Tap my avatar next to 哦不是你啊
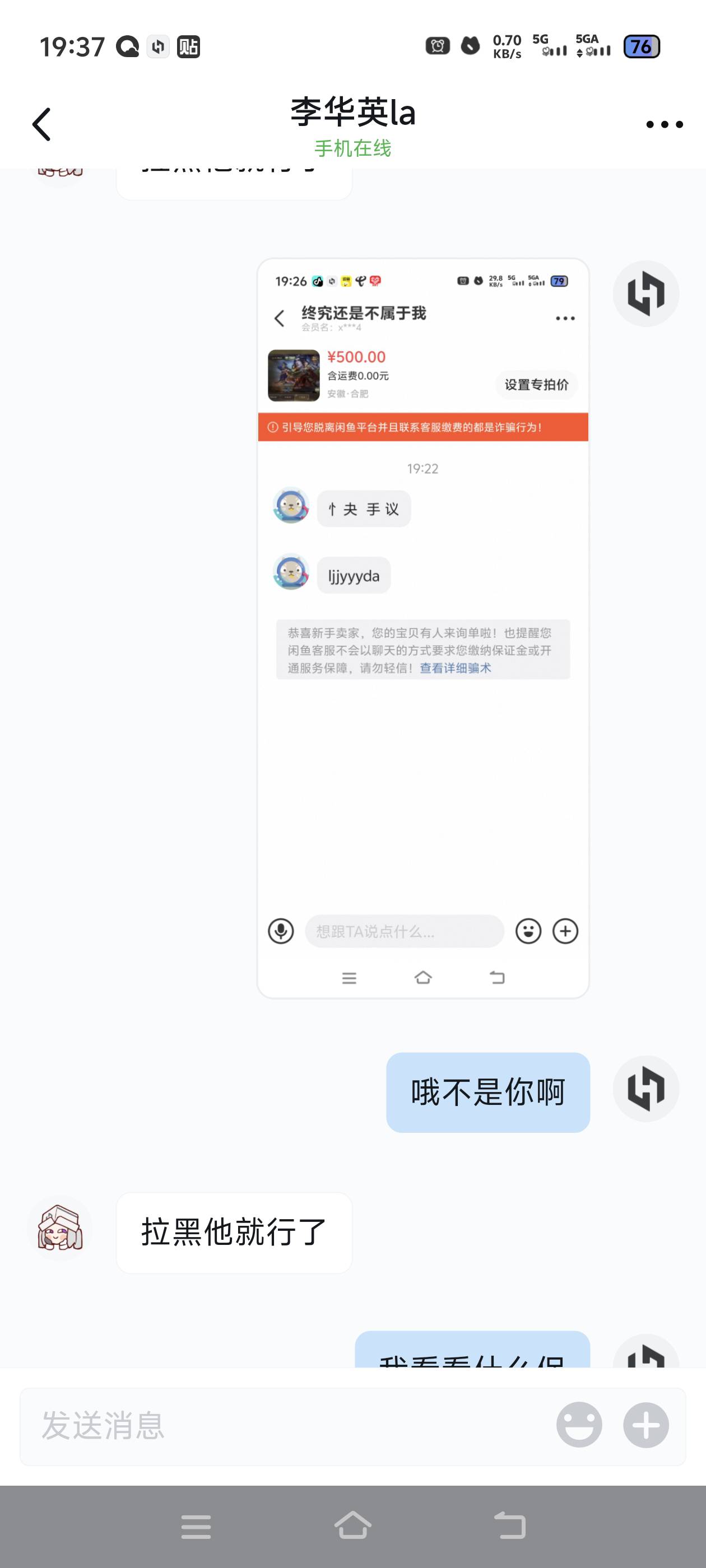The width and height of the screenshot is (706, 1568). [645, 1088]
